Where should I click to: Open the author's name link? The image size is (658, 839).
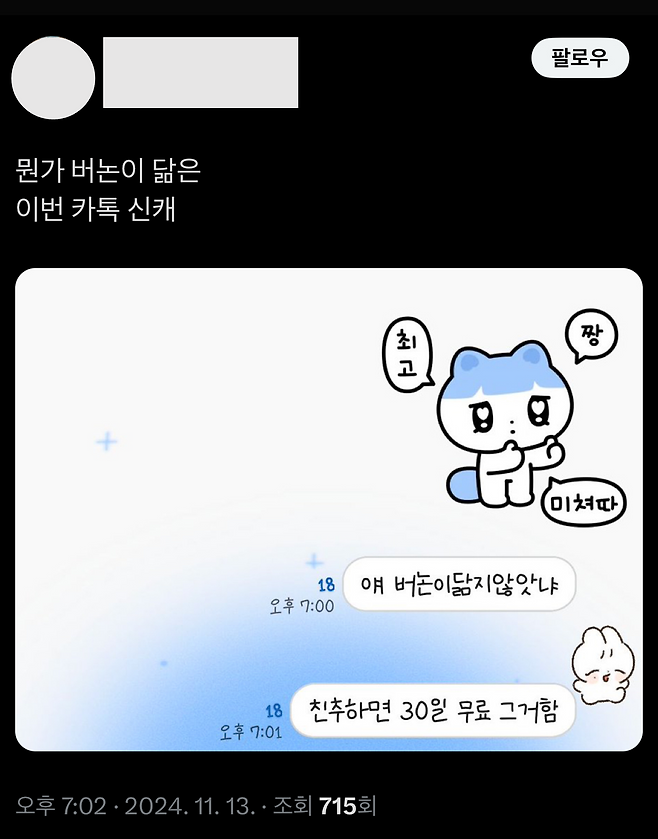click(x=201, y=72)
